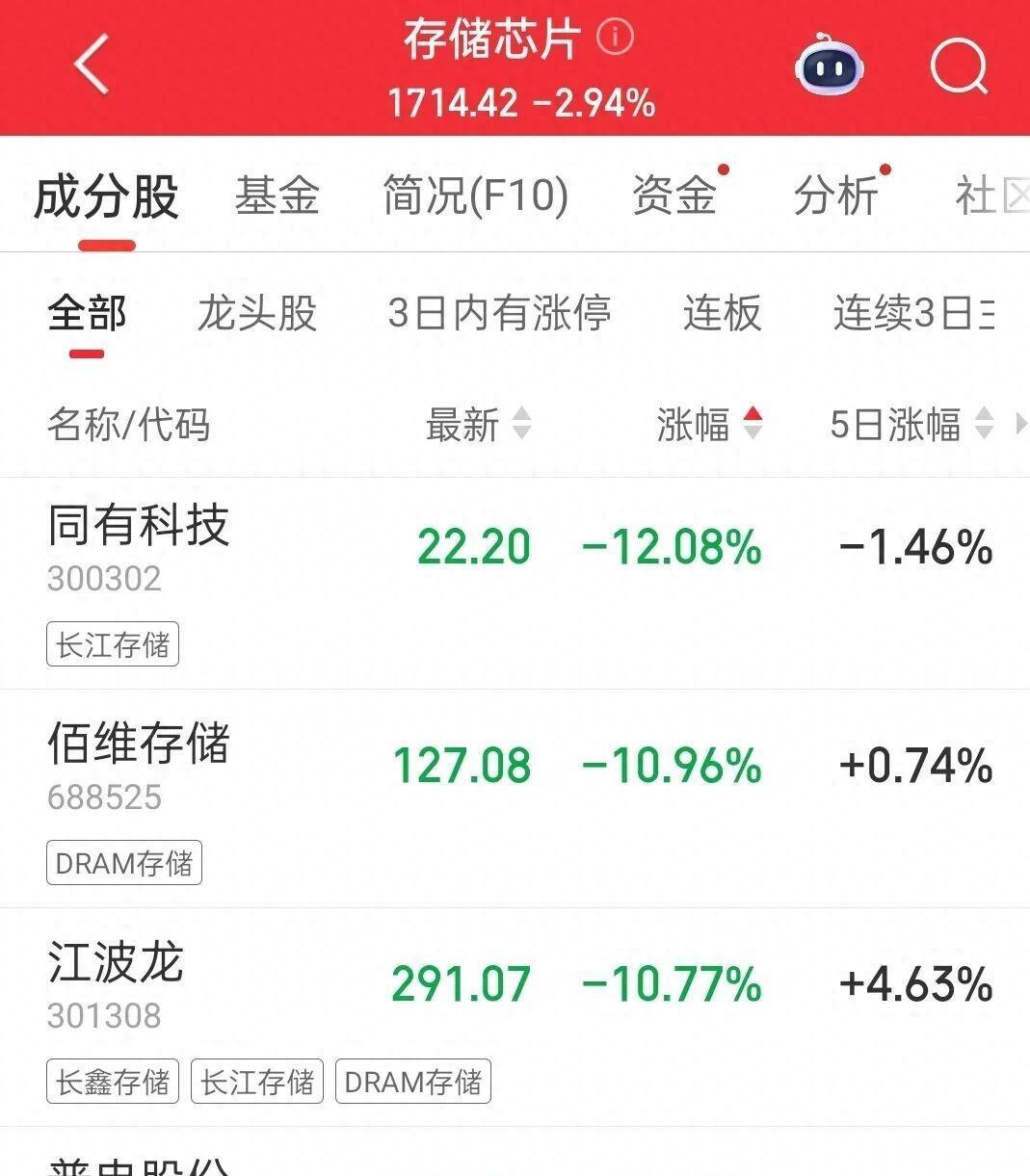Image resolution: width=1030 pixels, height=1176 pixels.
Task: Open search with the magnifier icon
Action: click(x=959, y=66)
